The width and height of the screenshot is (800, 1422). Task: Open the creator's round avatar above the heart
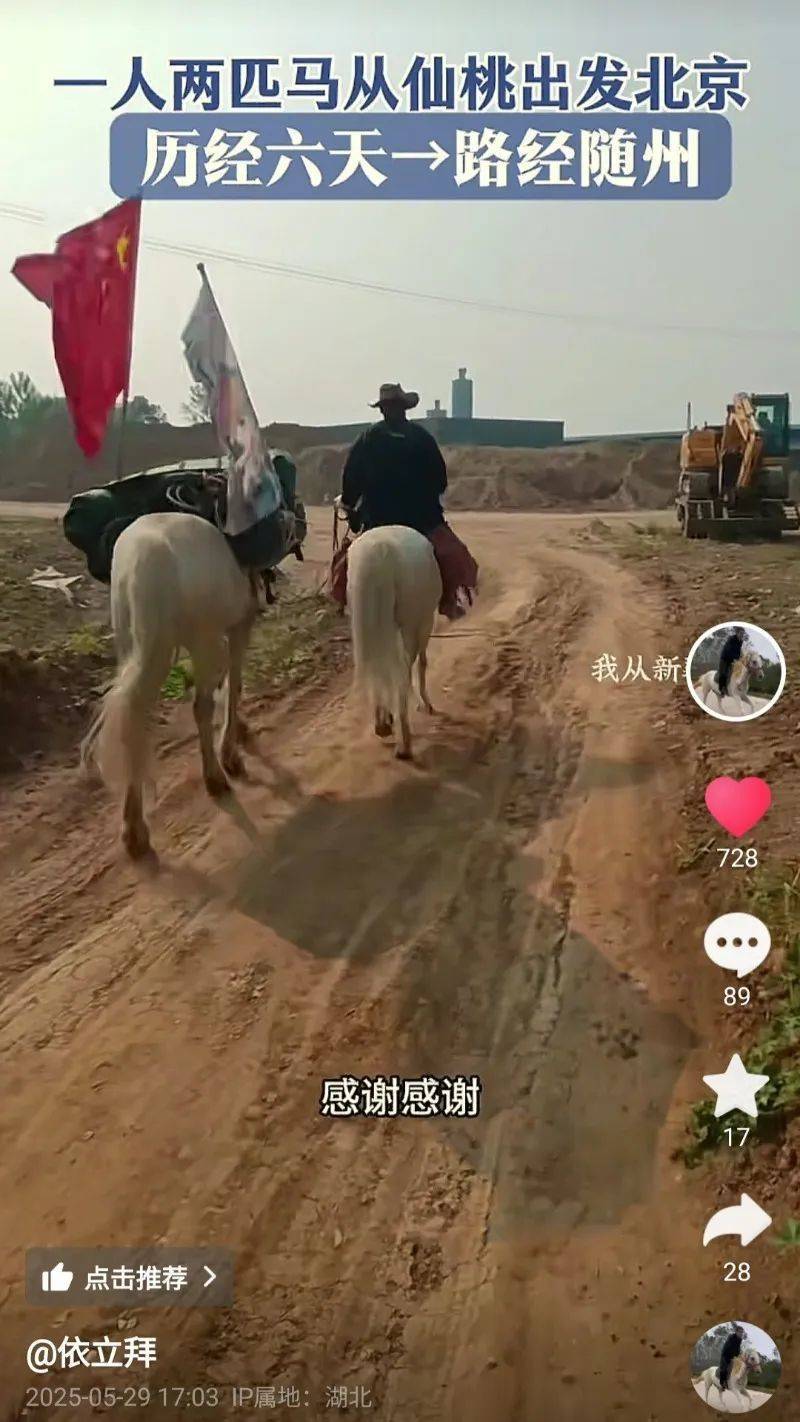736,671
